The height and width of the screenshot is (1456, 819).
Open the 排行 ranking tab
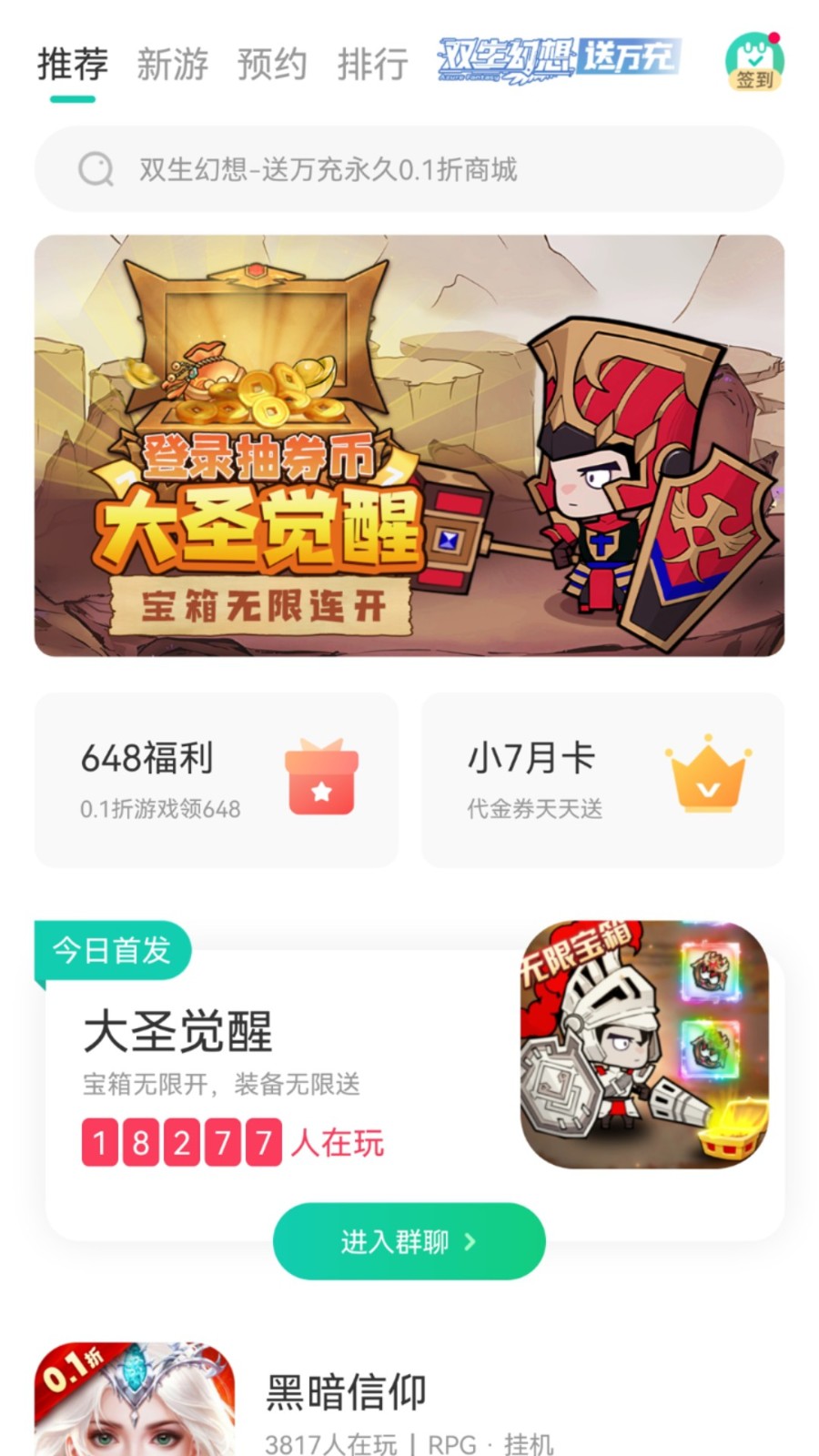point(372,64)
